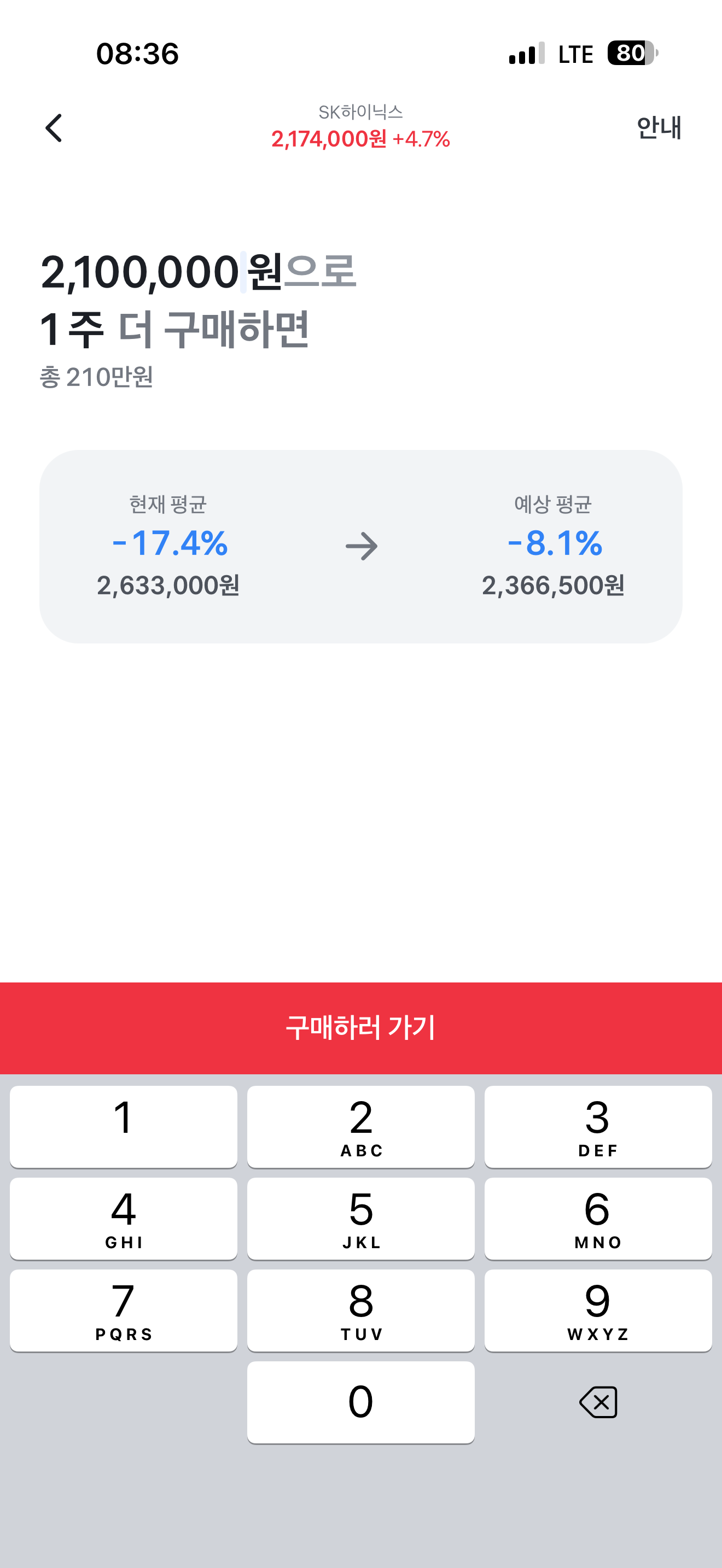Edit the 2,100,000원 amount field
Image resolution: width=722 pixels, height=1568 pixels.
(x=162, y=272)
